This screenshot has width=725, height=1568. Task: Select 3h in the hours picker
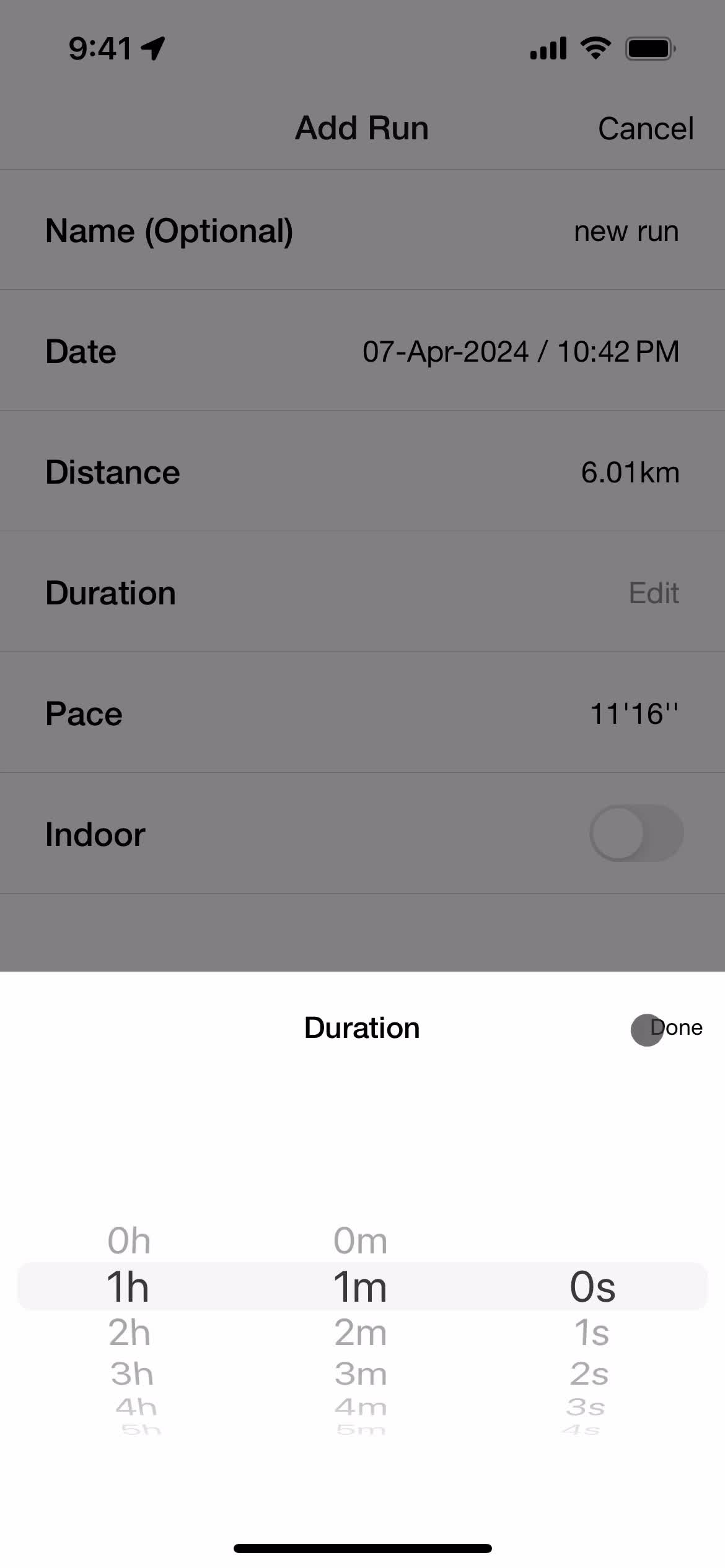[131, 1374]
